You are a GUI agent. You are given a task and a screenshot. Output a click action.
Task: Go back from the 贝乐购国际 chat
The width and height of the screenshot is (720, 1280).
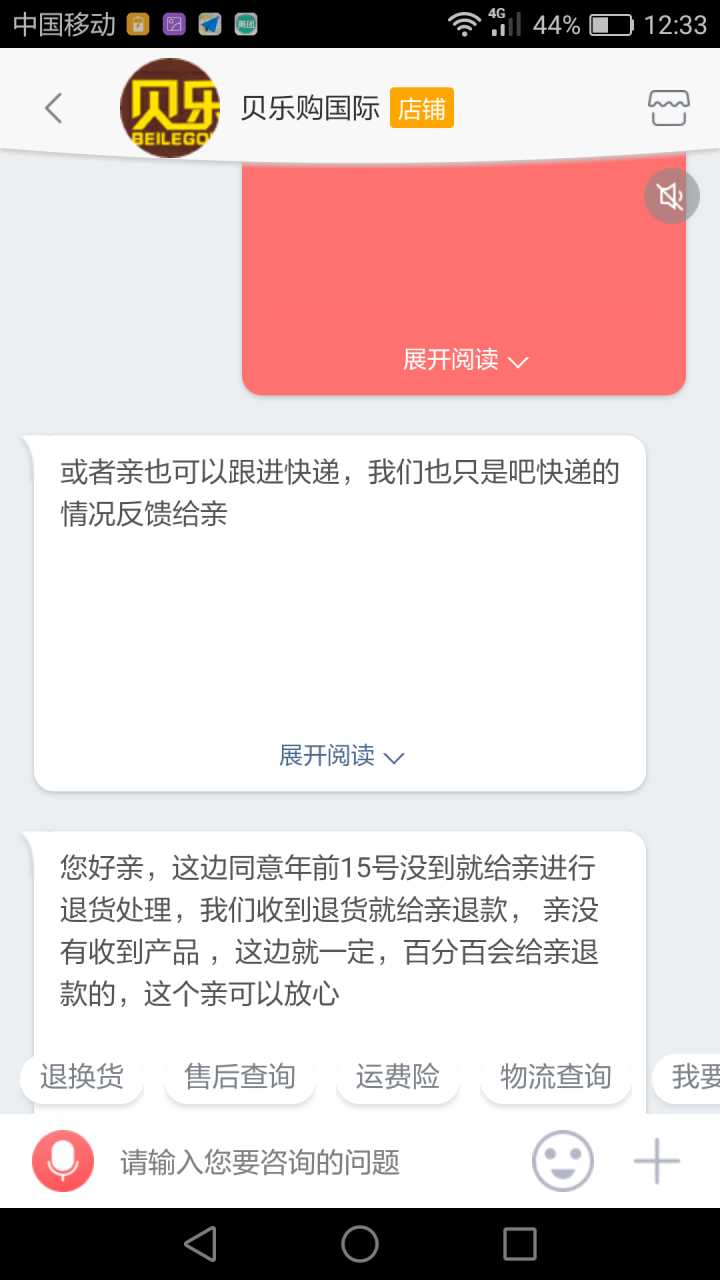pos(54,108)
